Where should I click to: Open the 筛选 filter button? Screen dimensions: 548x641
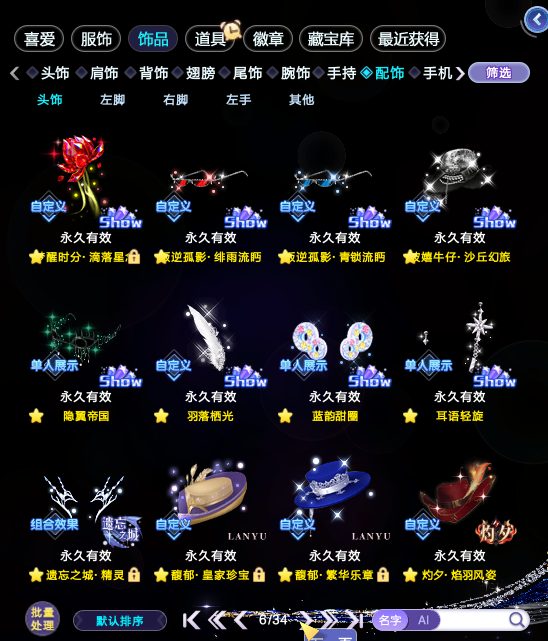[x=499, y=73]
